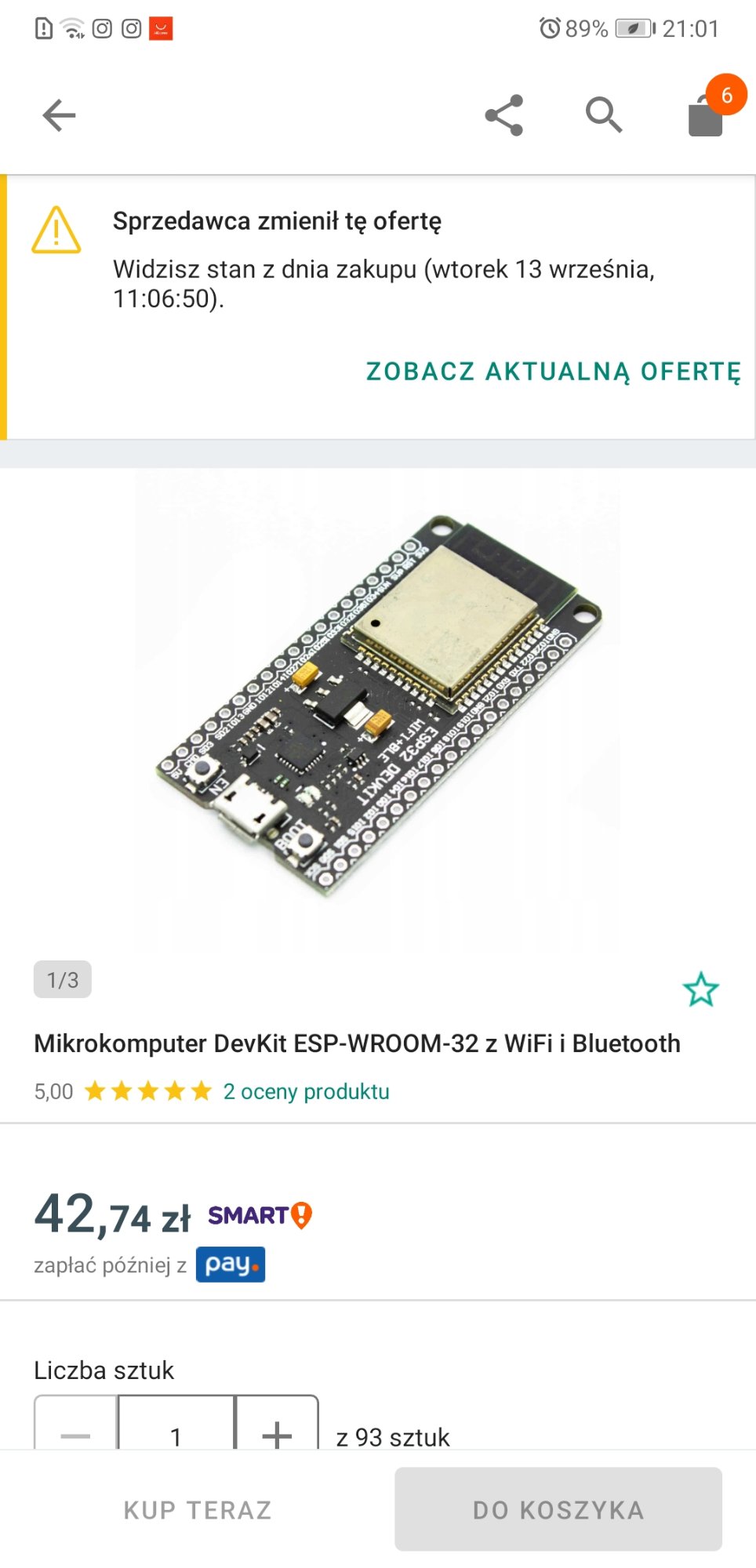This screenshot has height=1568, width=756.
Task: Open 2 oceny produktu reviews
Action: point(306,1091)
